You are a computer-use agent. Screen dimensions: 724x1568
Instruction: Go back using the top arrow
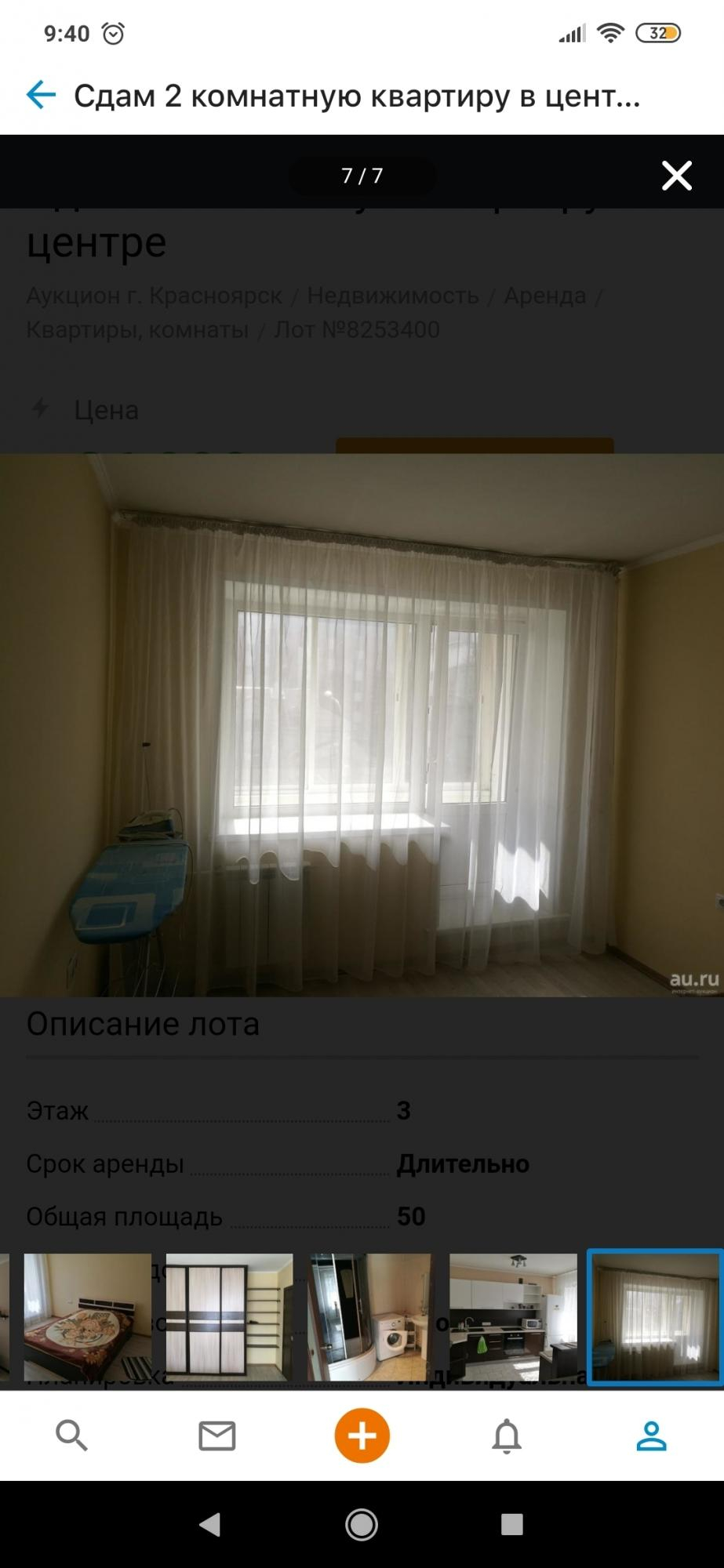[x=41, y=96]
